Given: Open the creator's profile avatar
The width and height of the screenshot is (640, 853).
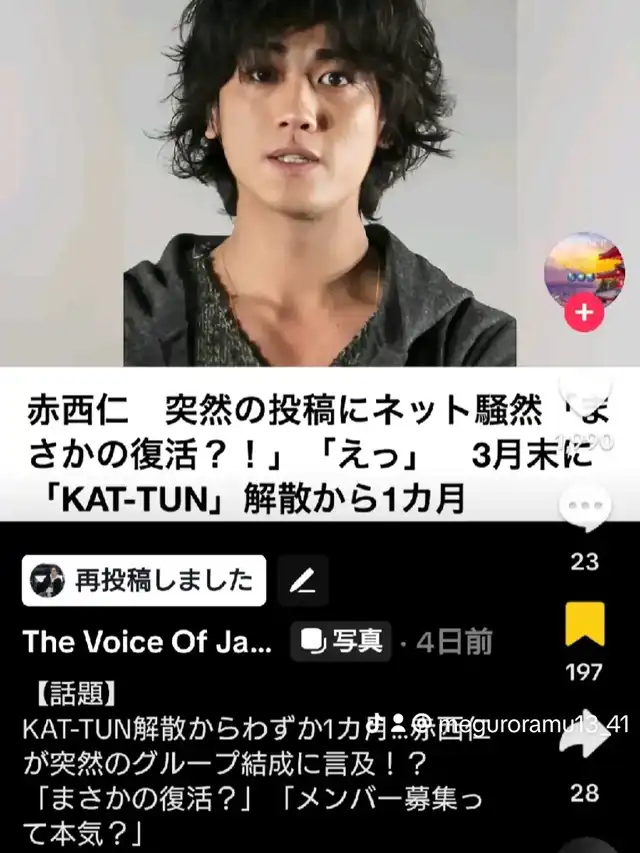Looking at the screenshot, I should (x=584, y=270).
